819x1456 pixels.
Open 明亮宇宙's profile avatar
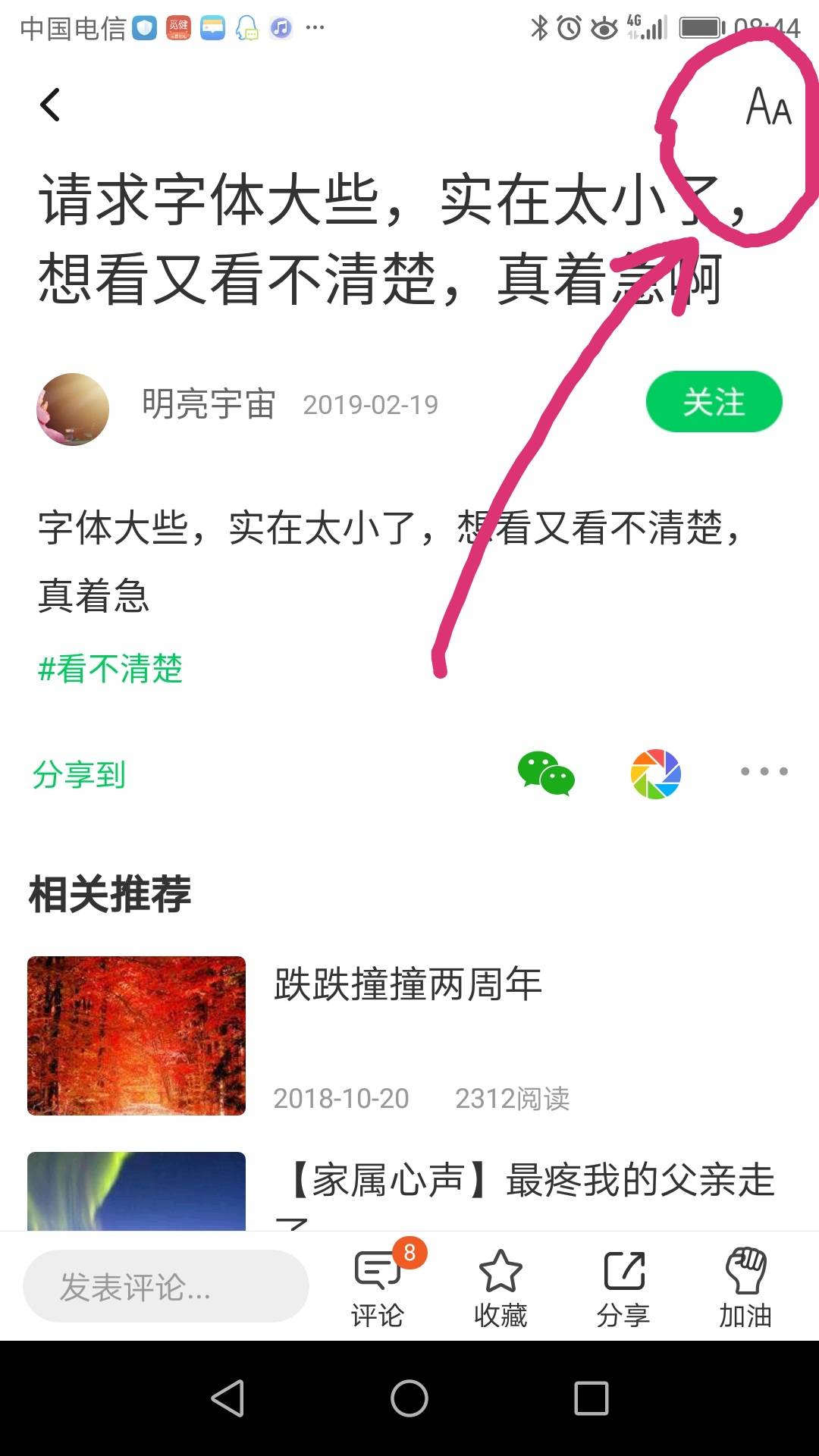73,409
